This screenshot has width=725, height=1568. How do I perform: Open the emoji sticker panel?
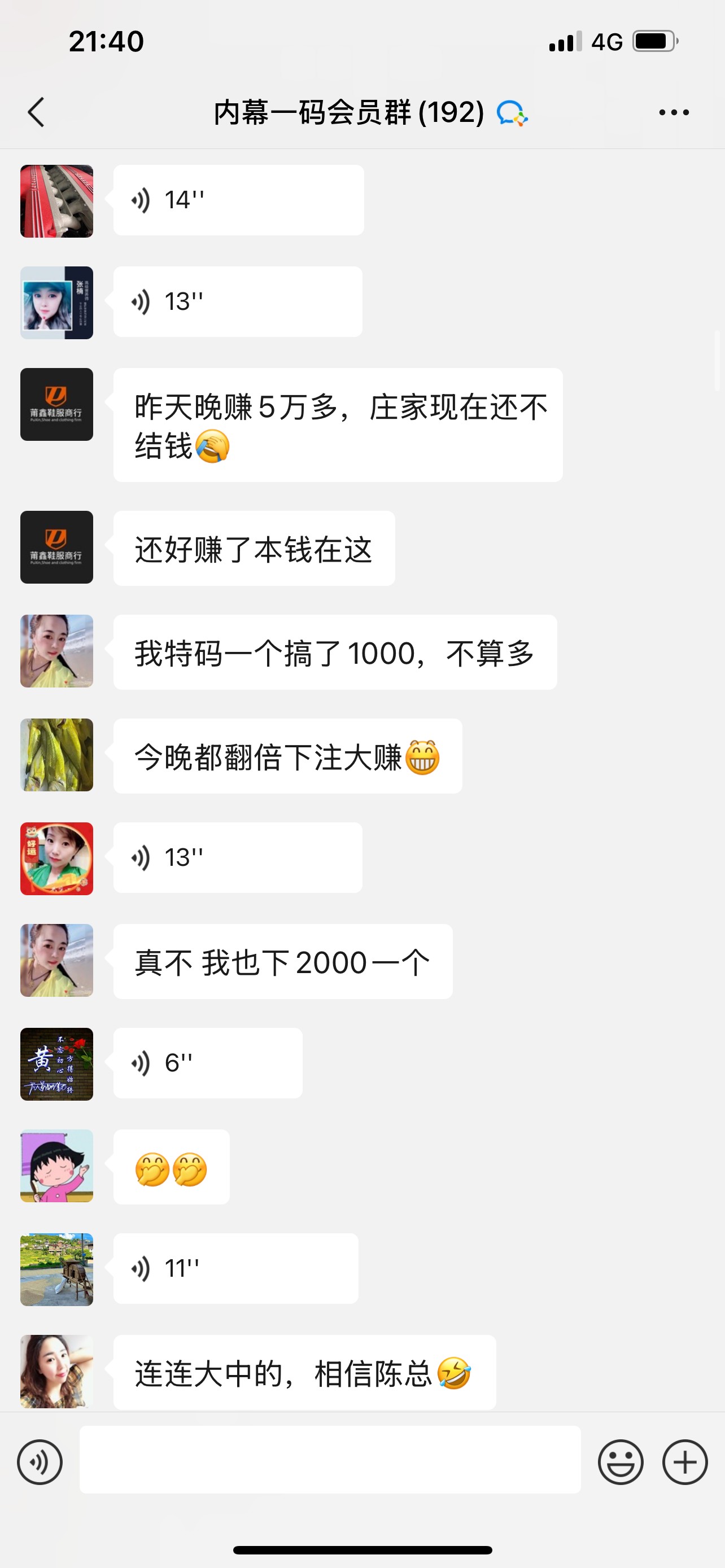tap(621, 1461)
